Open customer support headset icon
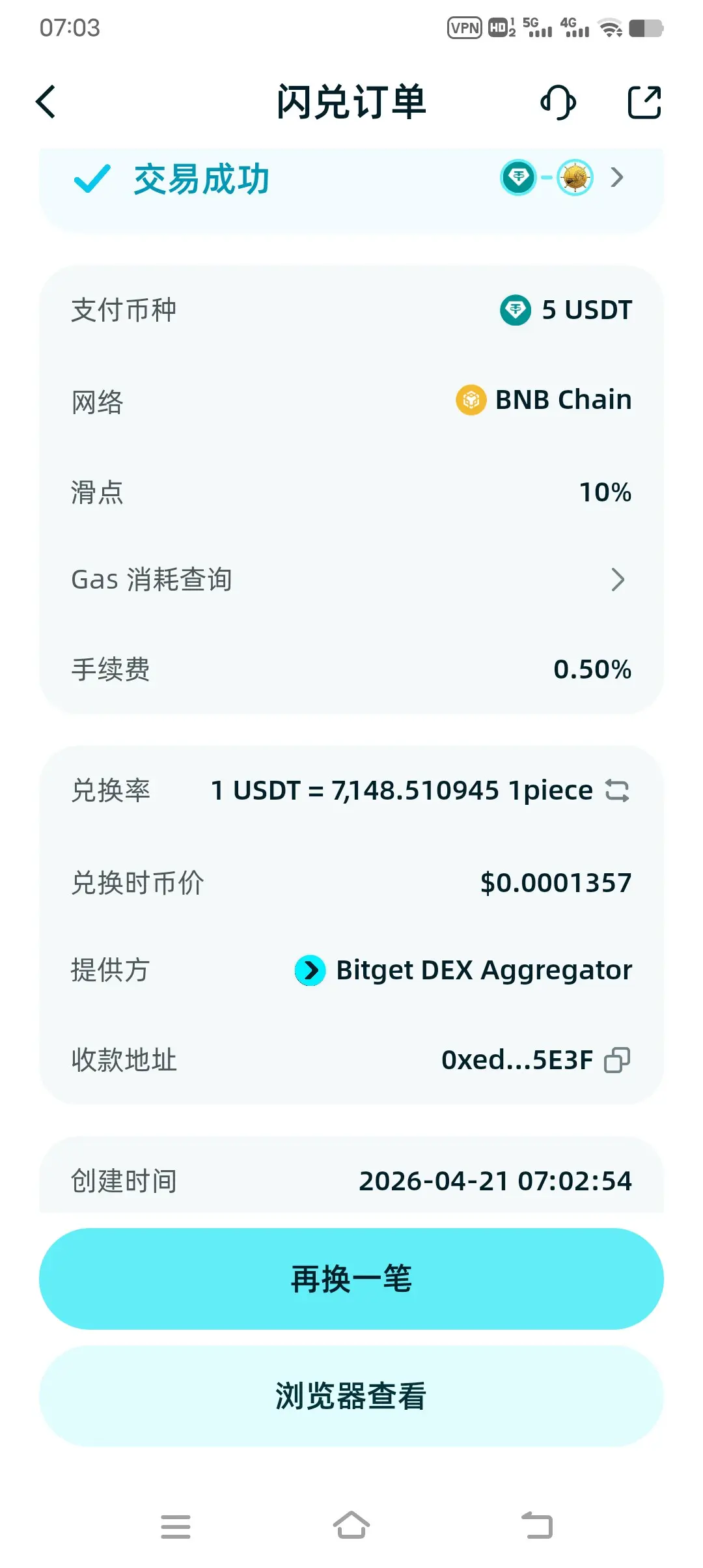This screenshot has width=703, height=1568. coord(558,102)
